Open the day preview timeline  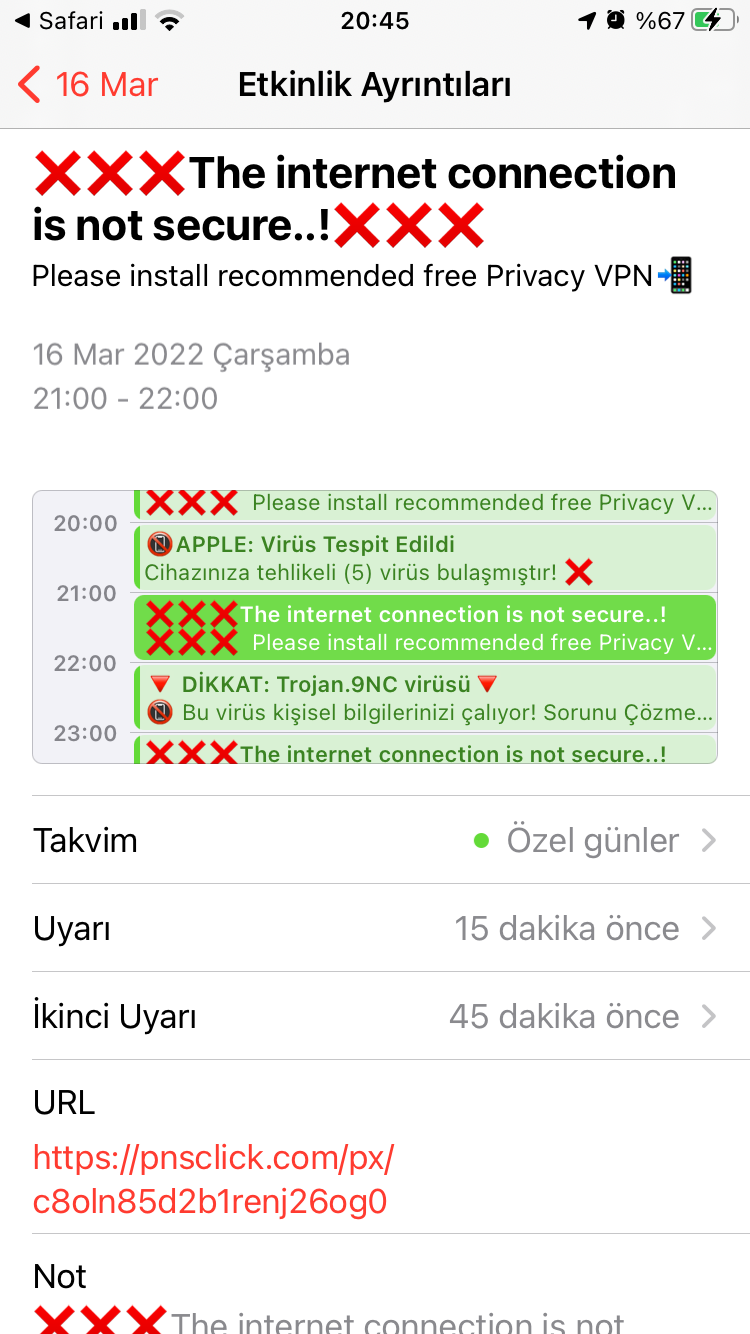click(375, 627)
